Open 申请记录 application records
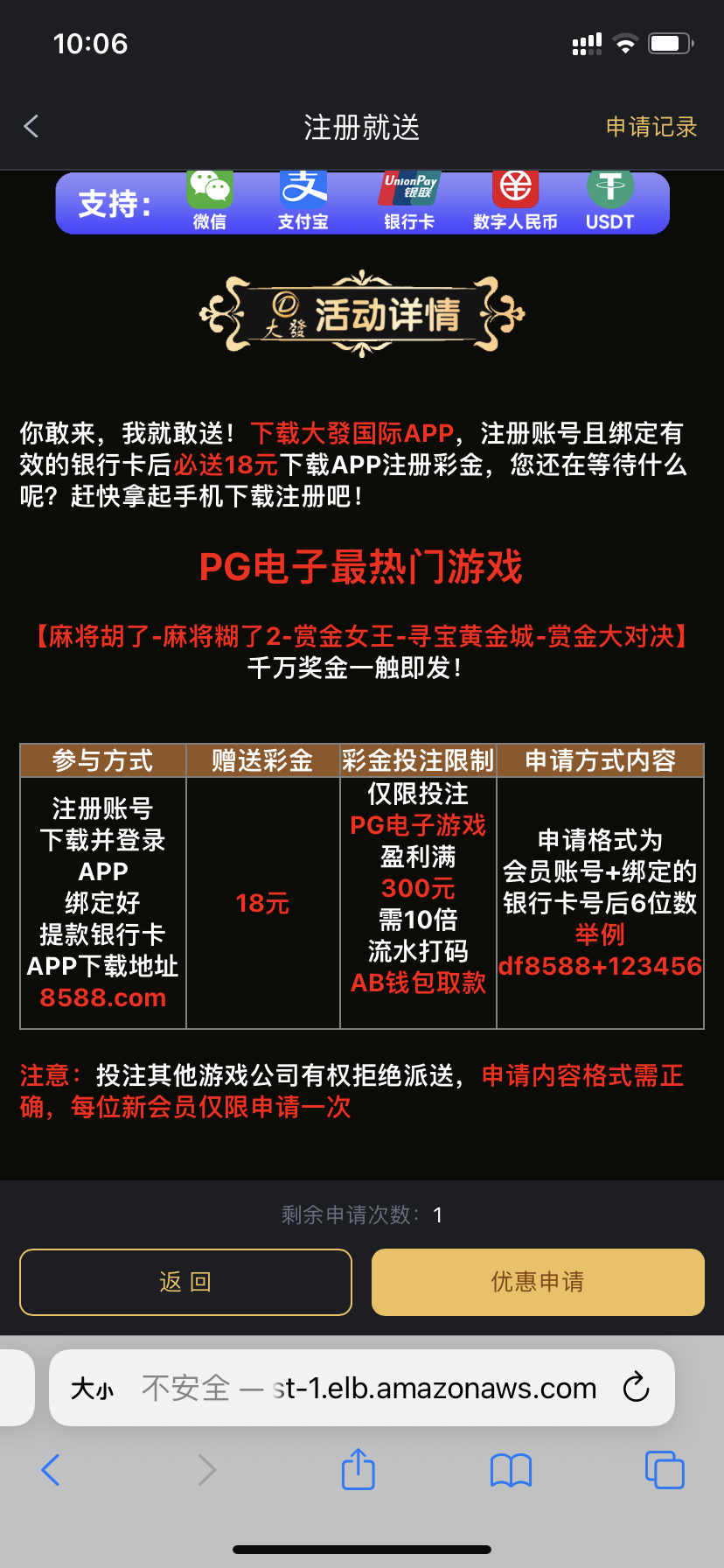The image size is (724, 1568). [651, 127]
